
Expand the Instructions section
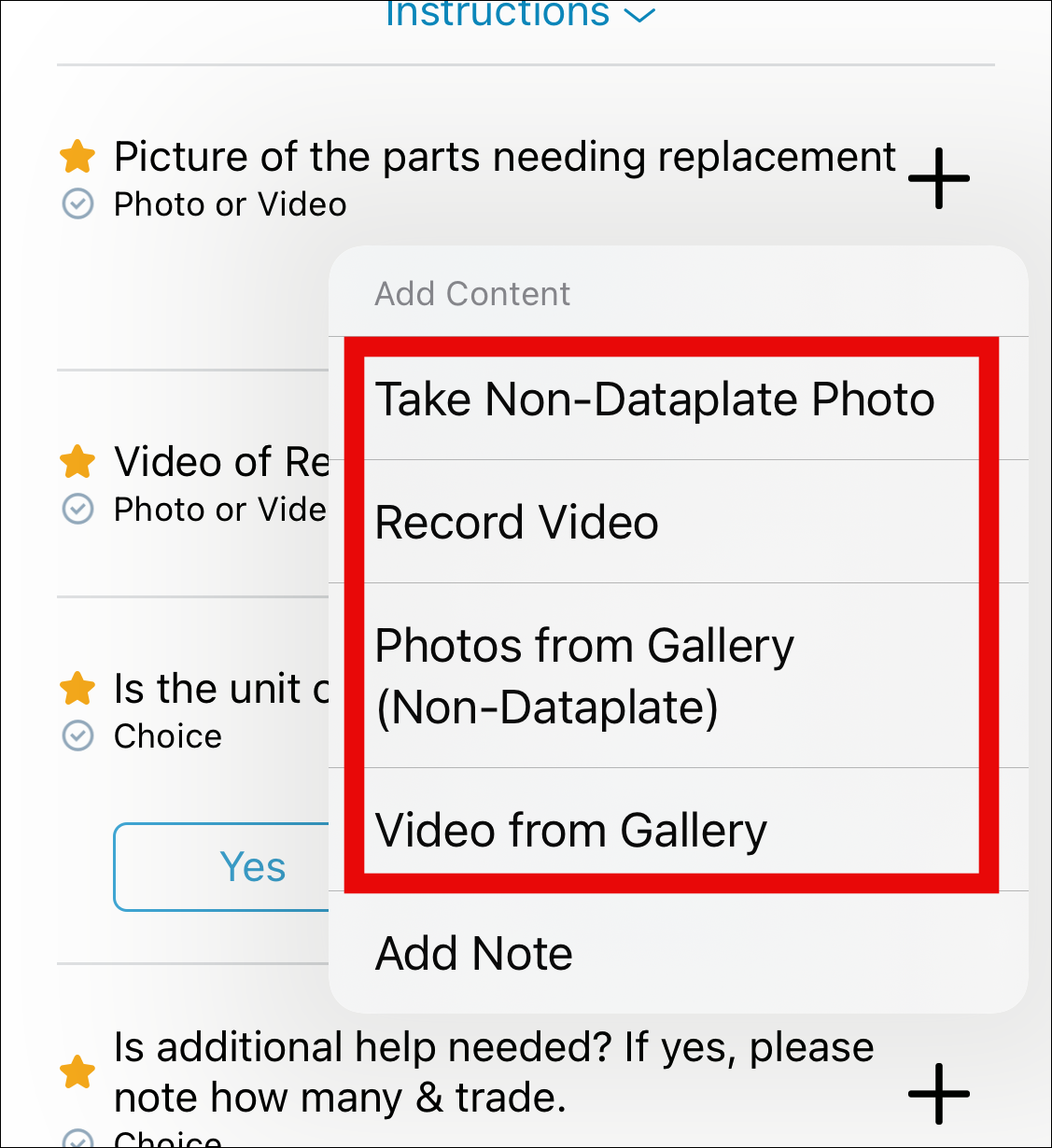519,15
